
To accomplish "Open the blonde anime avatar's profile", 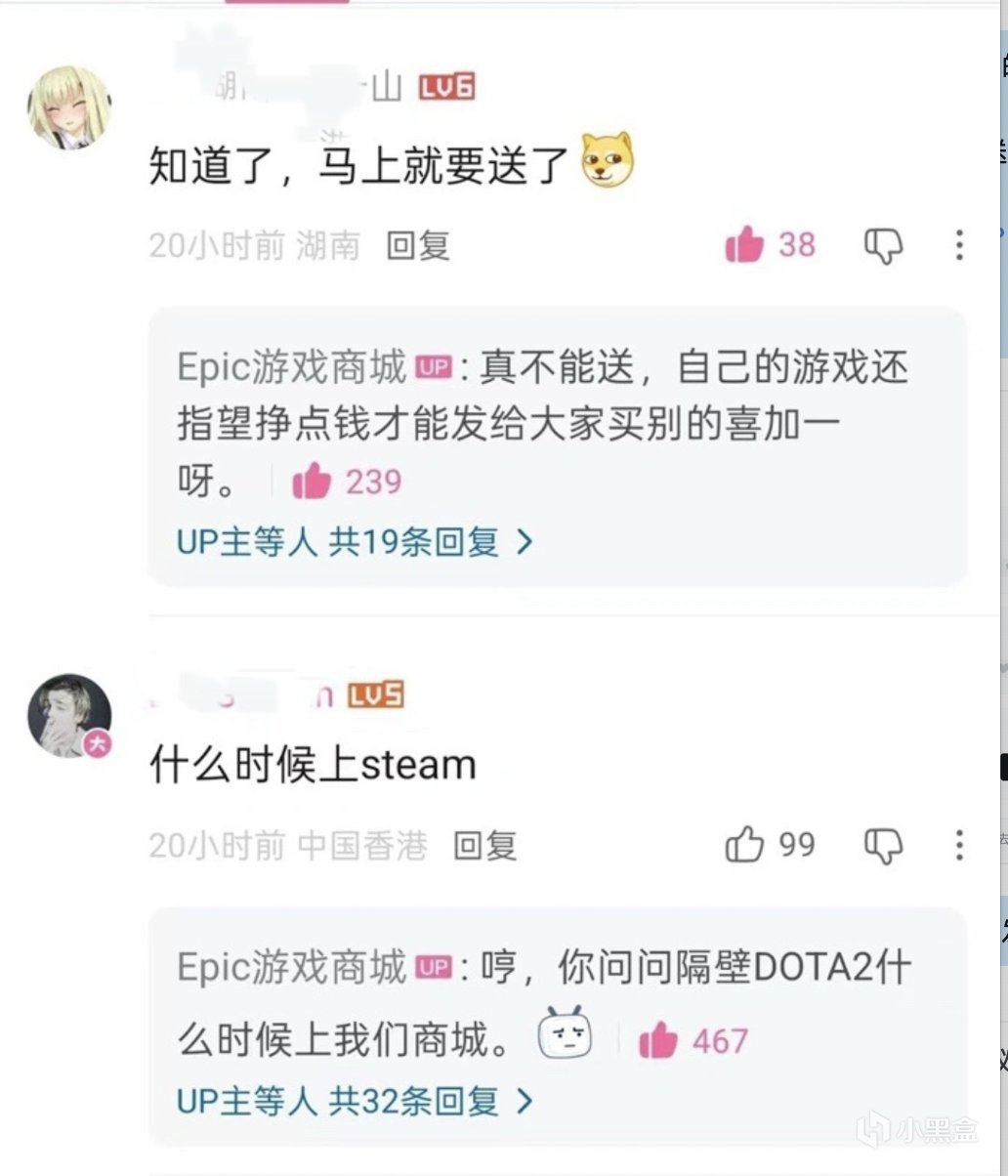I will point(68,107).
